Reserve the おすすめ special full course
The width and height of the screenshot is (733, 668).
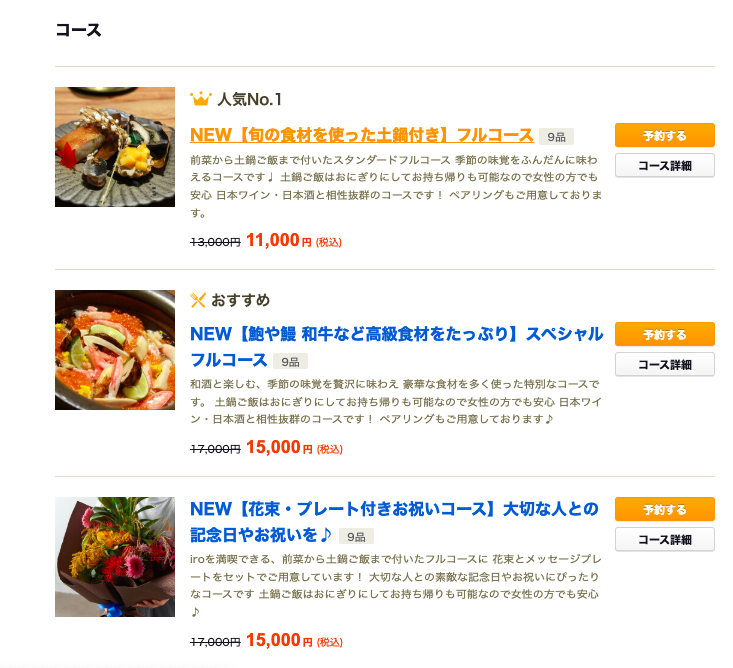coord(664,334)
